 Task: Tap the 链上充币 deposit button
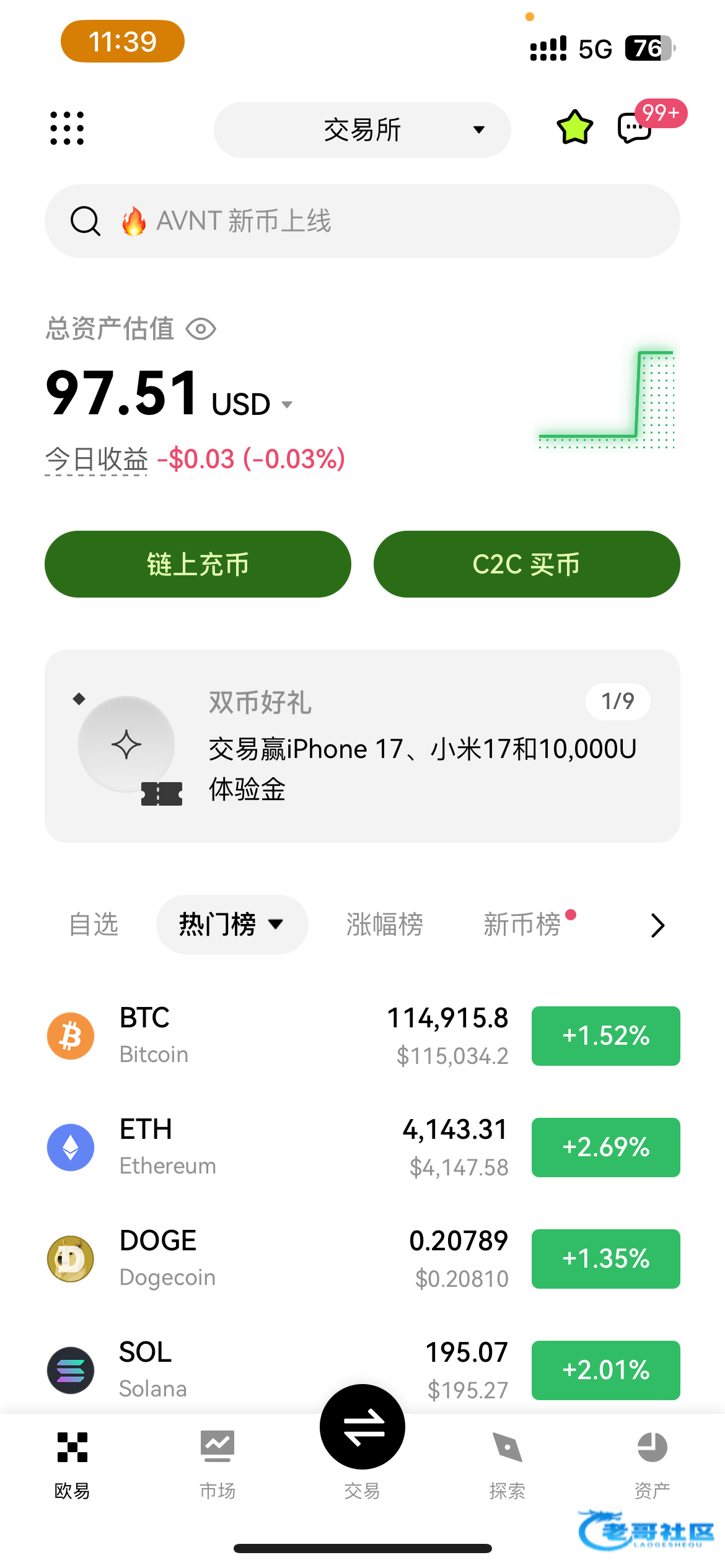tap(198, 564)
